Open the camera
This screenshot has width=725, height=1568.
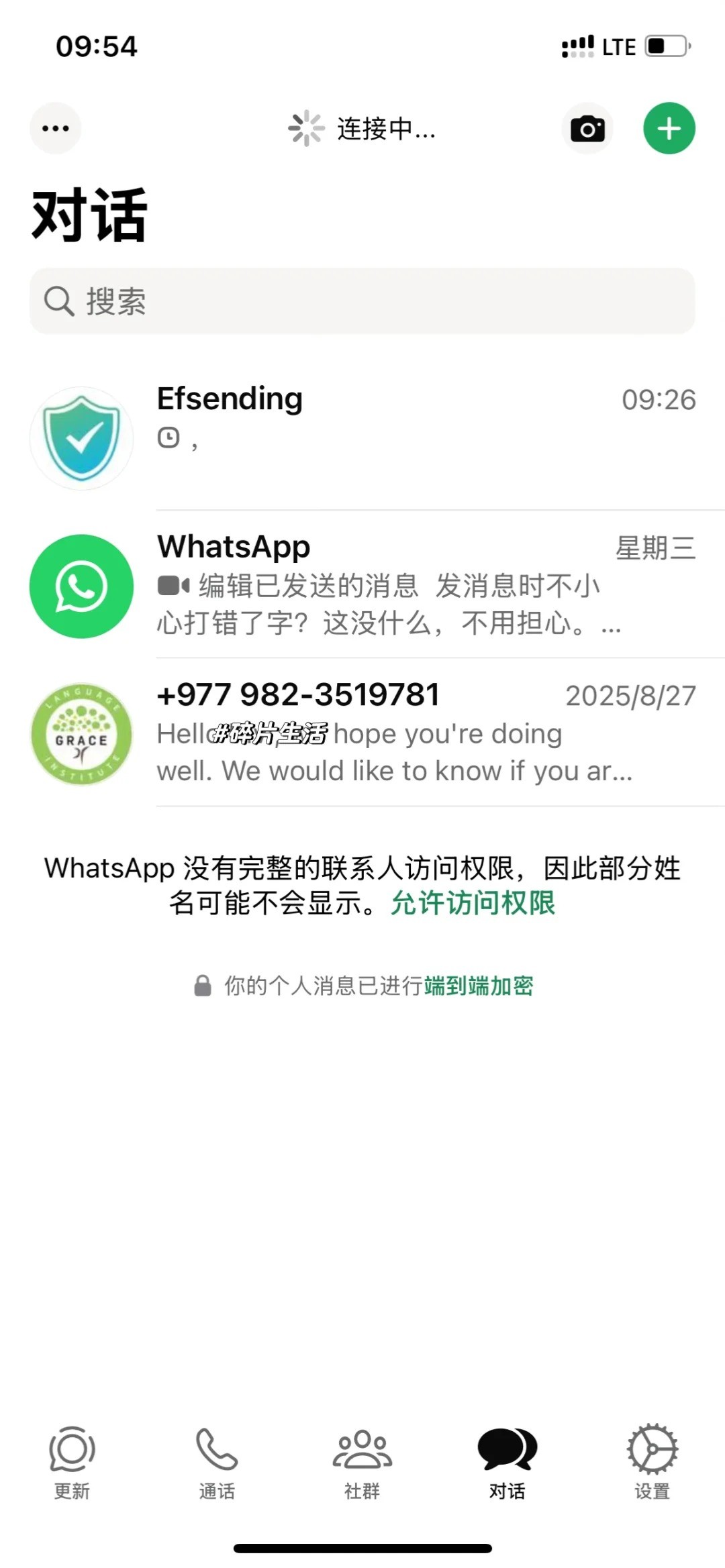pyautogui.click(x=587, y=128)
